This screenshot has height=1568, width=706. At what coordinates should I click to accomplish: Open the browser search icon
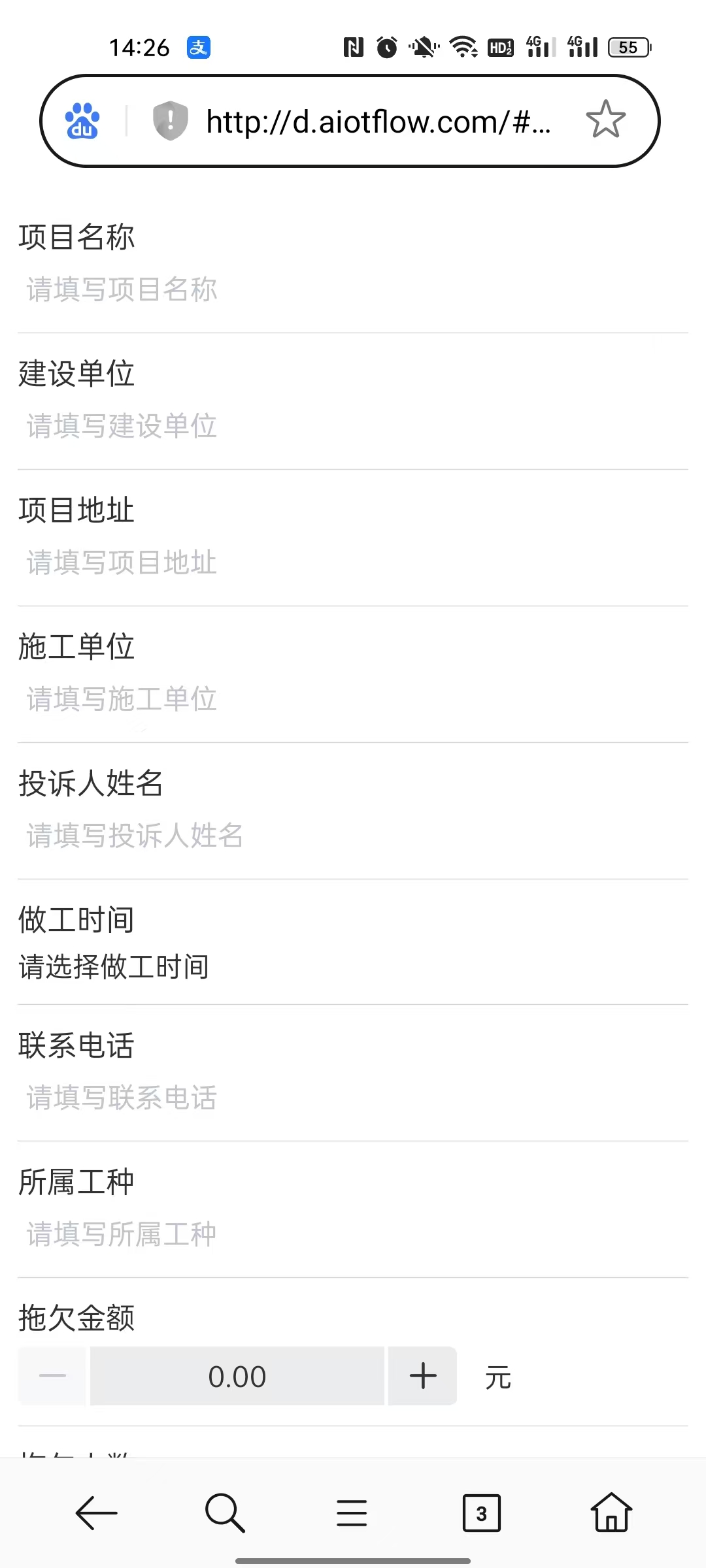point(225,1512)
